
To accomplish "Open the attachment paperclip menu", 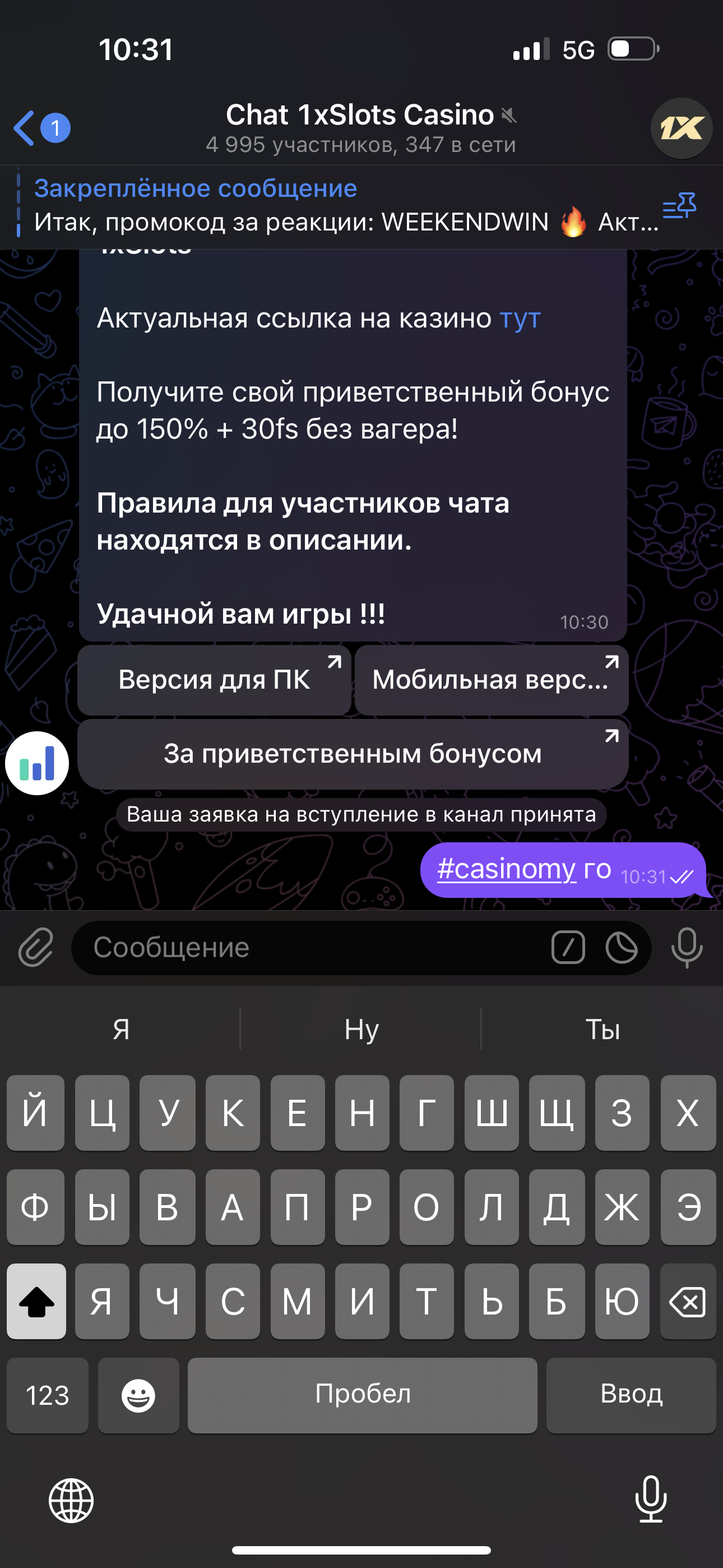I will coord(36,948).
